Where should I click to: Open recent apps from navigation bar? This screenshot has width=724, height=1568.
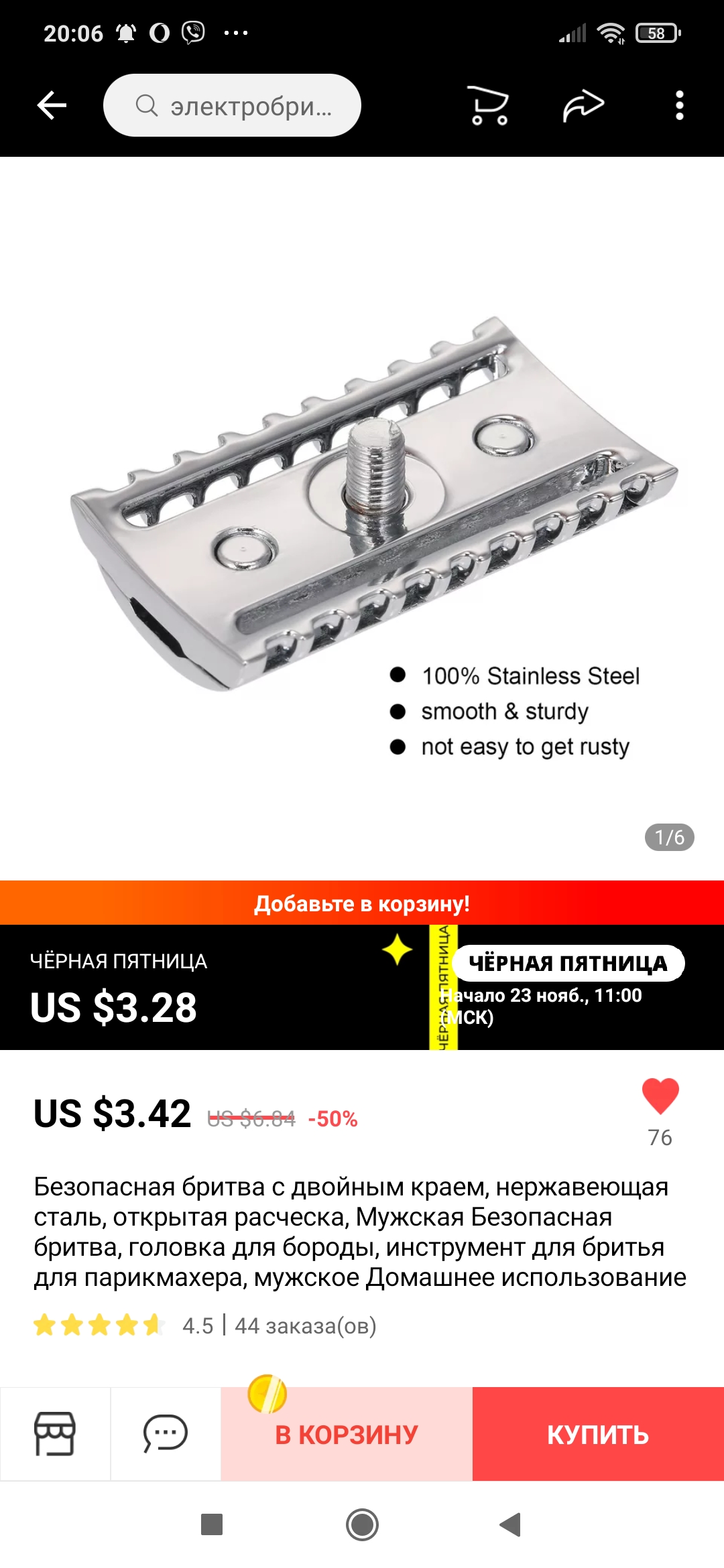tap(212, 1525)
